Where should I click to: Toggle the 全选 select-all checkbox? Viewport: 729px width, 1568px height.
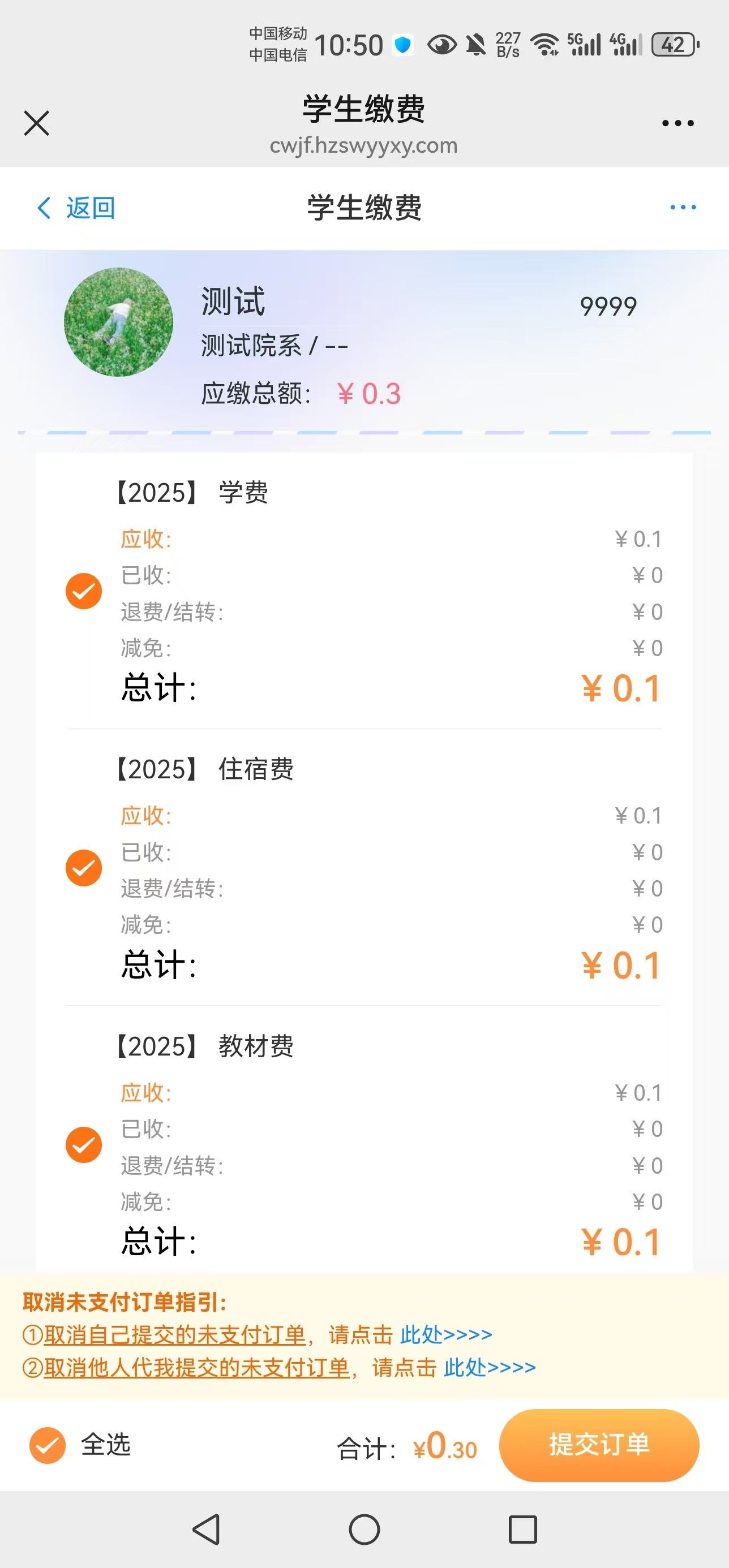[48, 1445]
